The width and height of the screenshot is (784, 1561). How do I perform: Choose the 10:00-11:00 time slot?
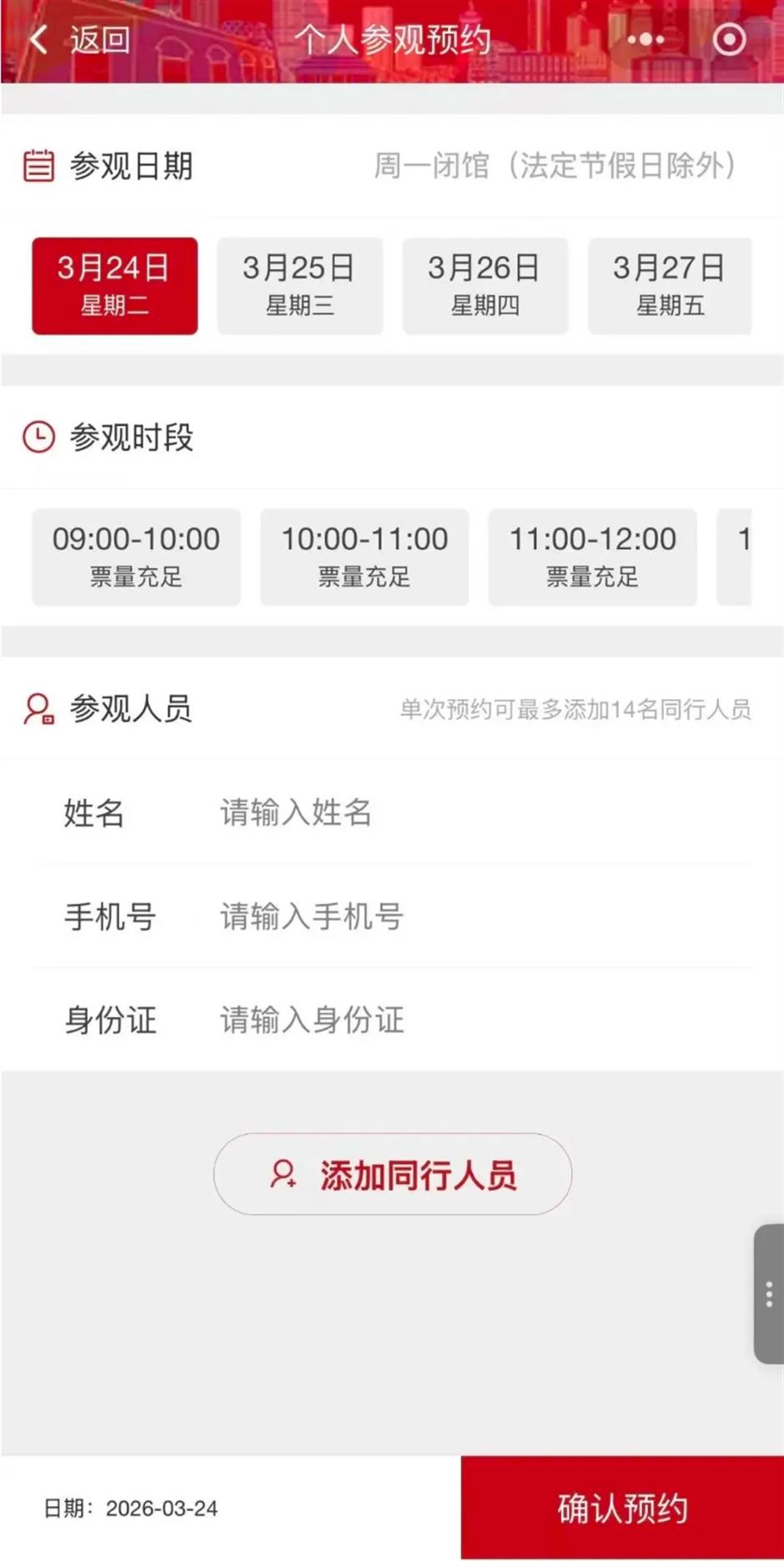[x=364, y=556]
